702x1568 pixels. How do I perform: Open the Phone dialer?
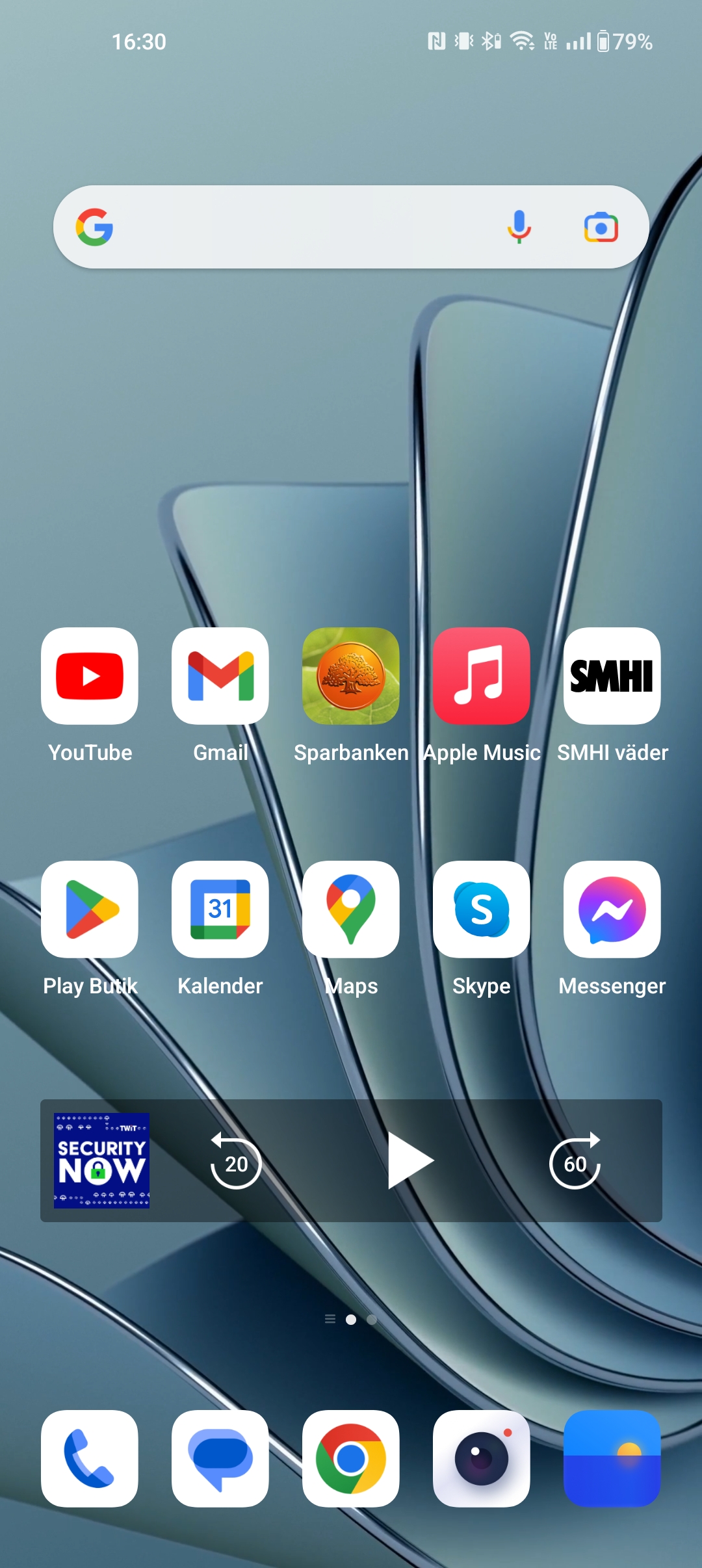click(x=90, y=1458)
